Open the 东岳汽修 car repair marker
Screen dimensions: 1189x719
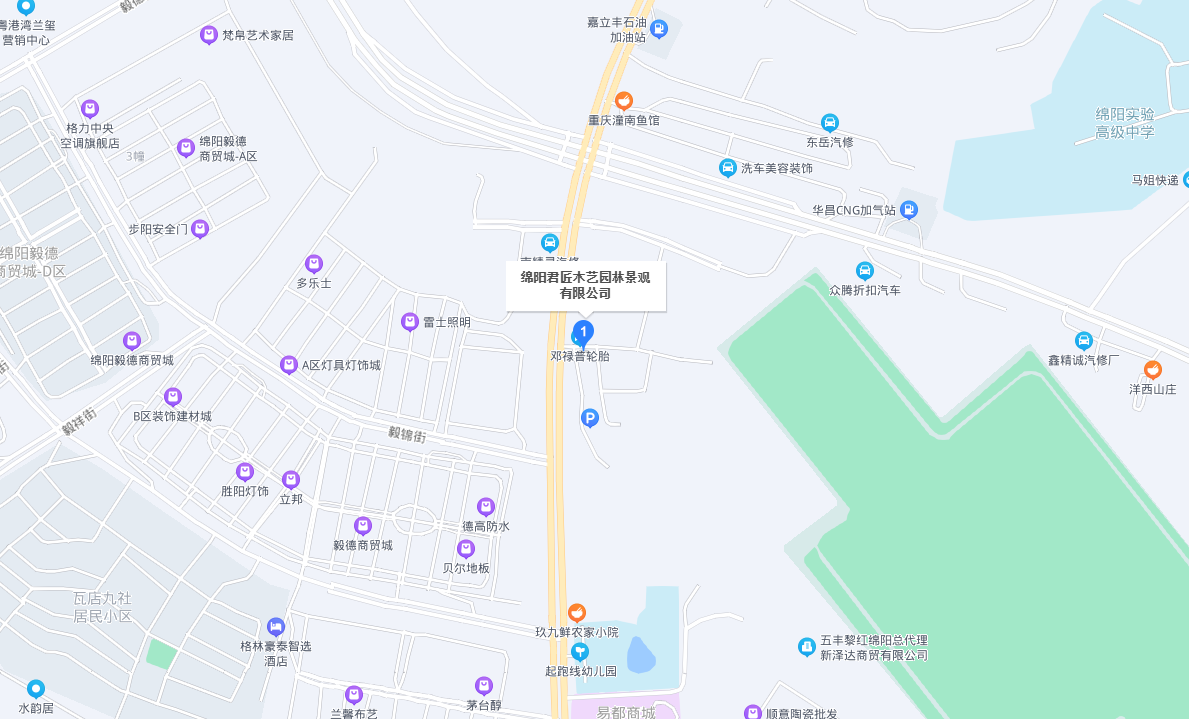point(829,123)
